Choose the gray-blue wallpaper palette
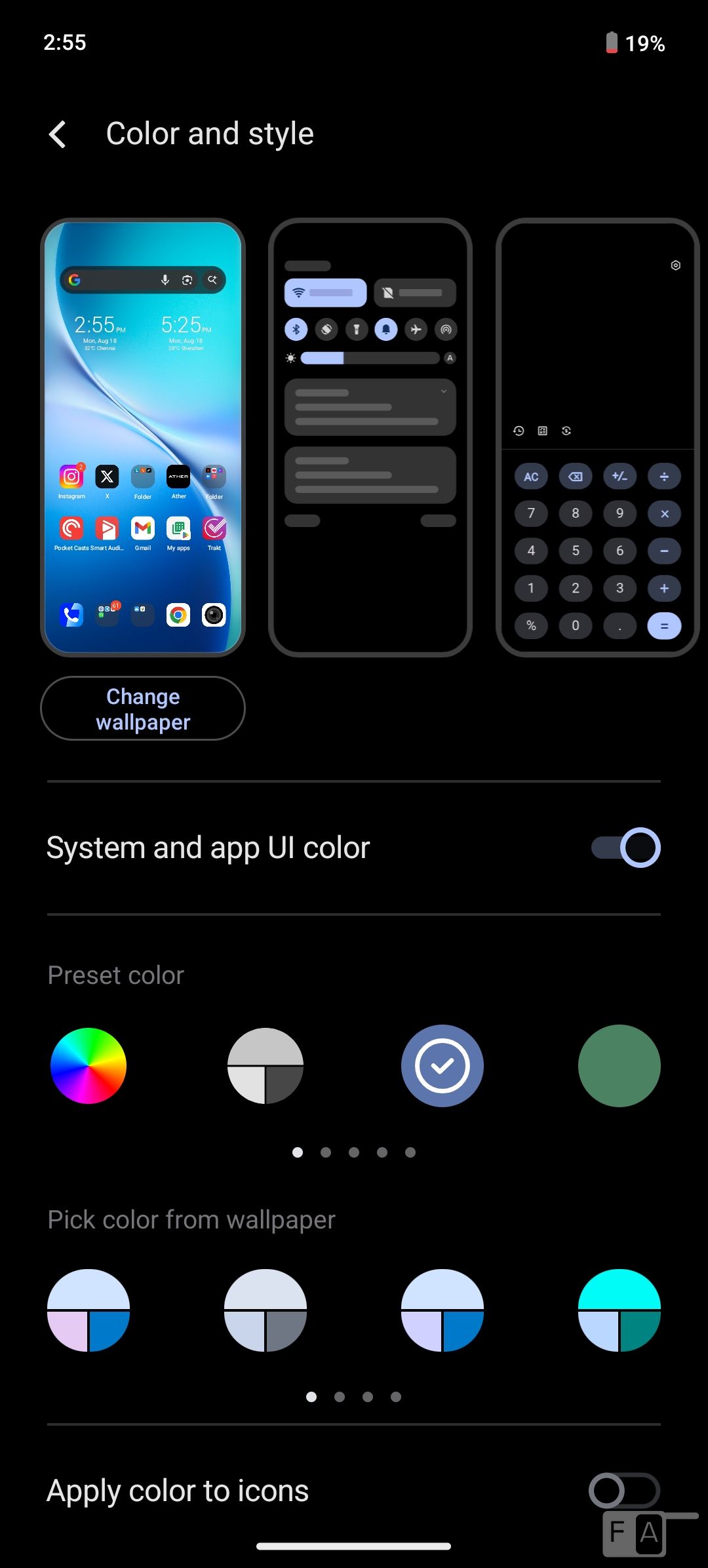 pyautogui.click(x=265, y=1310)
